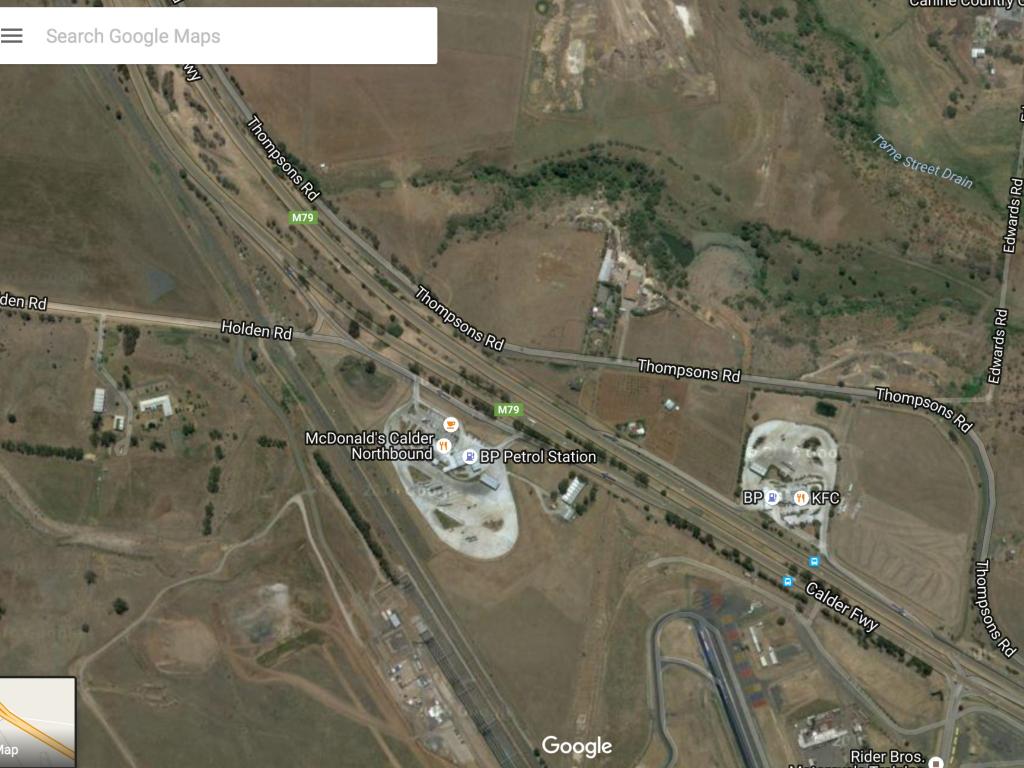
Task: Open the cafe marker above McDonald's
Action: tap(451, 424)
